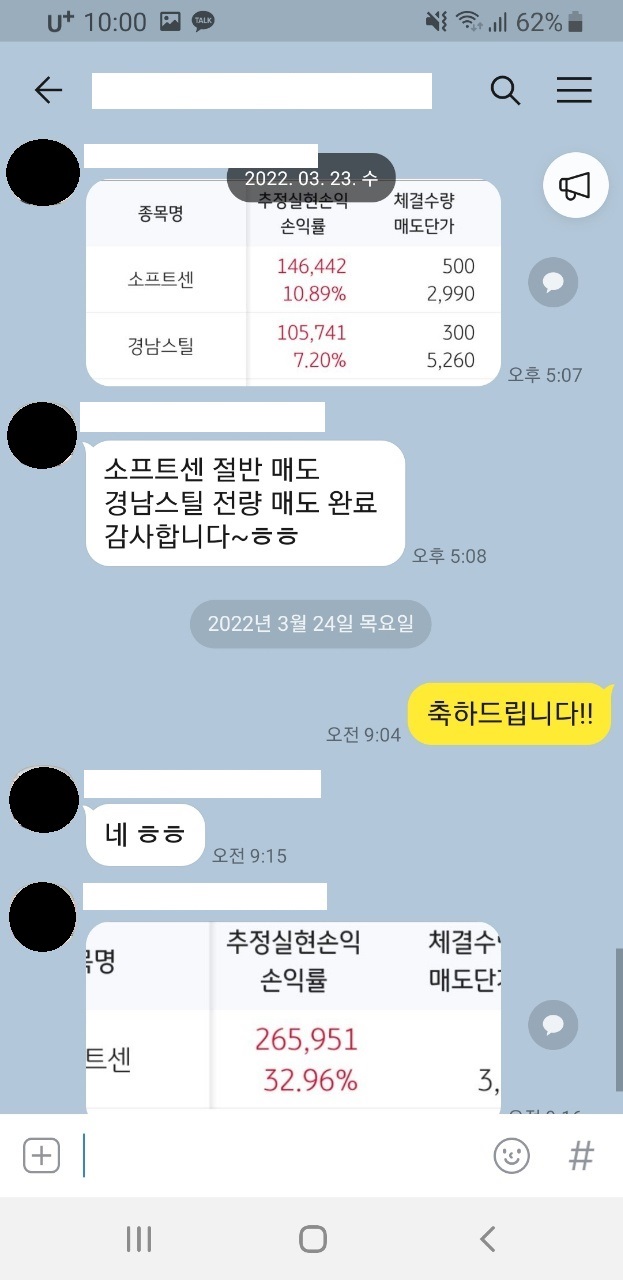Screen dimensions: 623x1280
Task: Go back to the chat list
Action: point(48,91)
